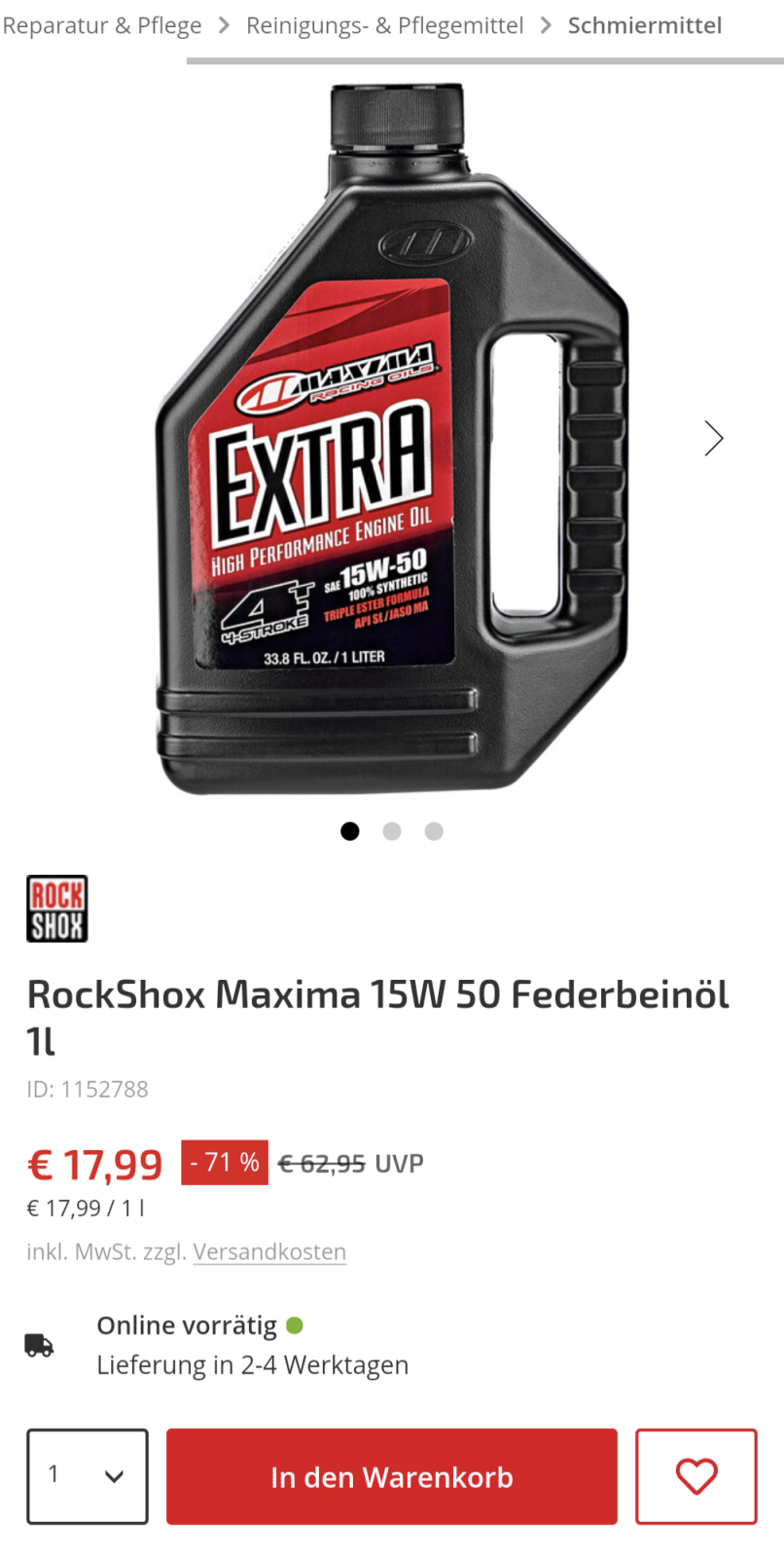Open the RockShox brand page
Screen dimensions: 784x1557
tap(56, 909)
